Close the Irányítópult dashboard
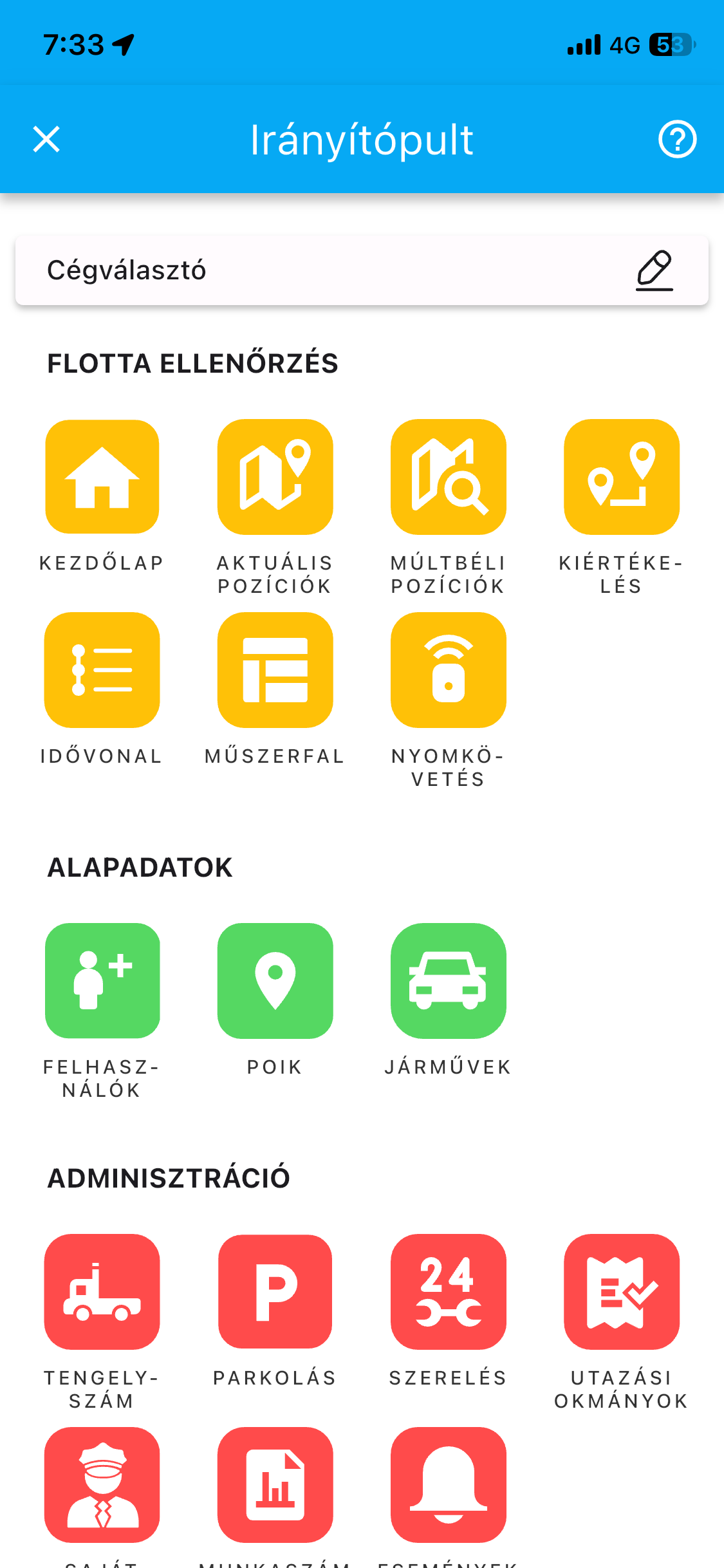Viewport: 724px width, 1568px height. coord(46,139)
